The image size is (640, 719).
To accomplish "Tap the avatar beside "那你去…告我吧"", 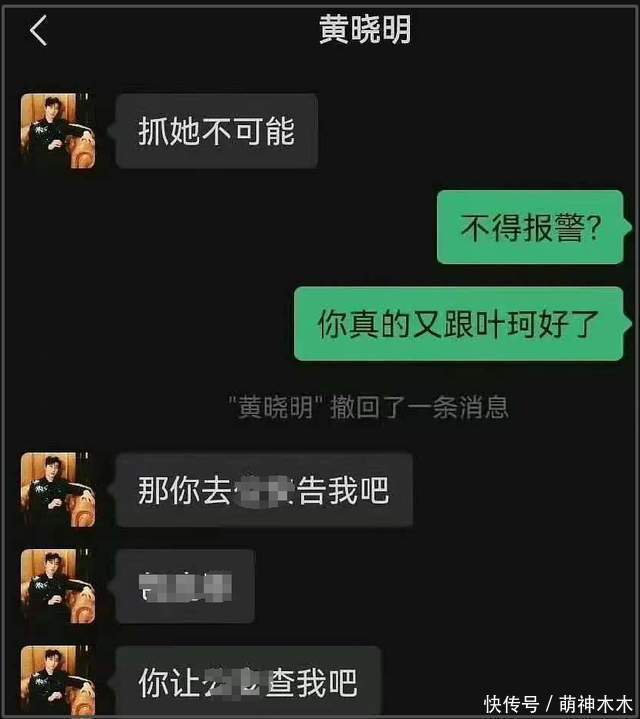I will point(58,490).
